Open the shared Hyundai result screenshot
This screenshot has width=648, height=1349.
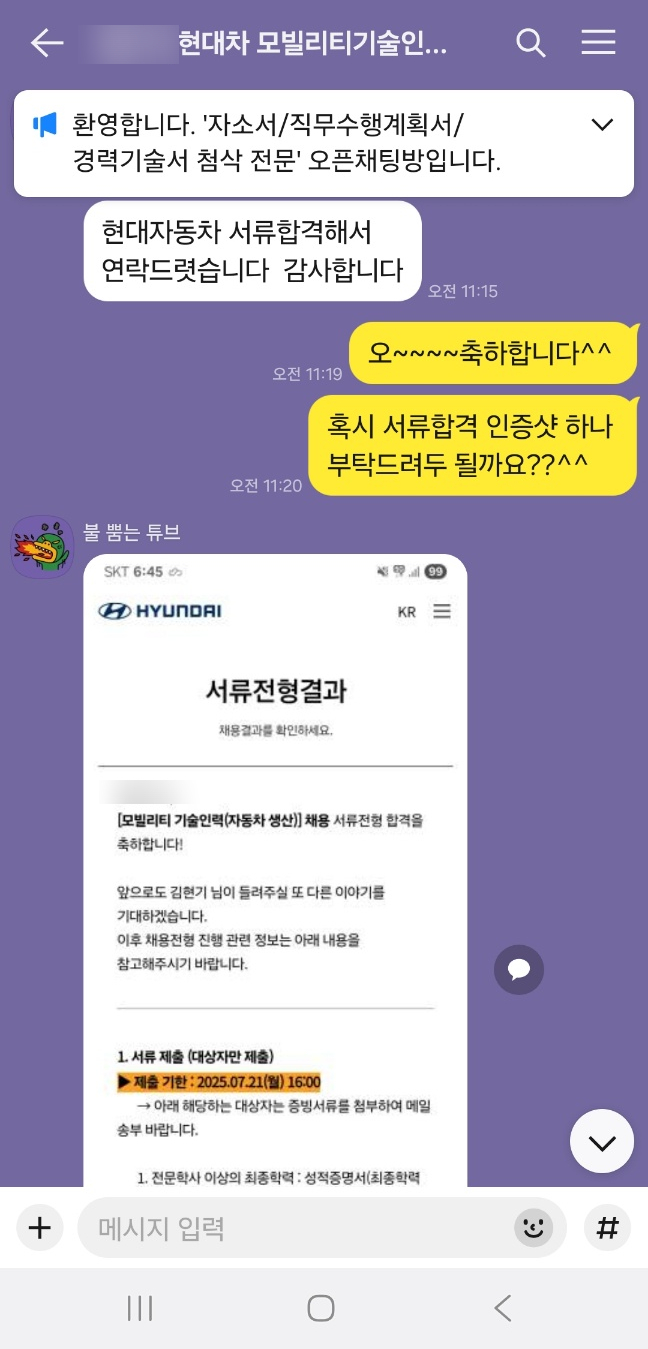[x=275, y=870]
